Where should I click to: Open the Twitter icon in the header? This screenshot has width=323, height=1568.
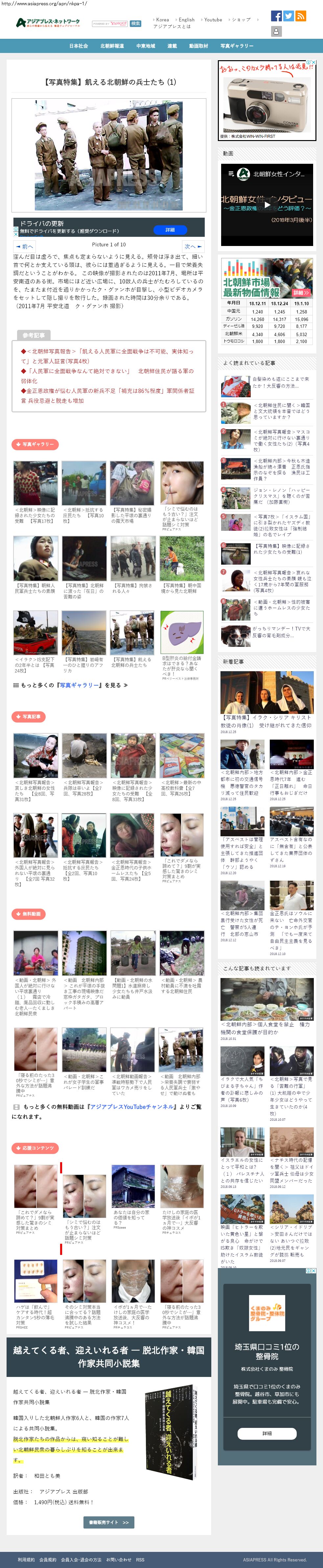click(288, 16)
